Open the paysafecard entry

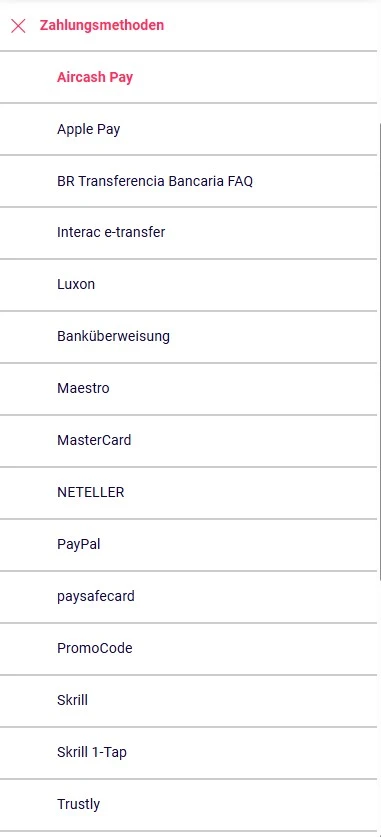click(188, 596)
